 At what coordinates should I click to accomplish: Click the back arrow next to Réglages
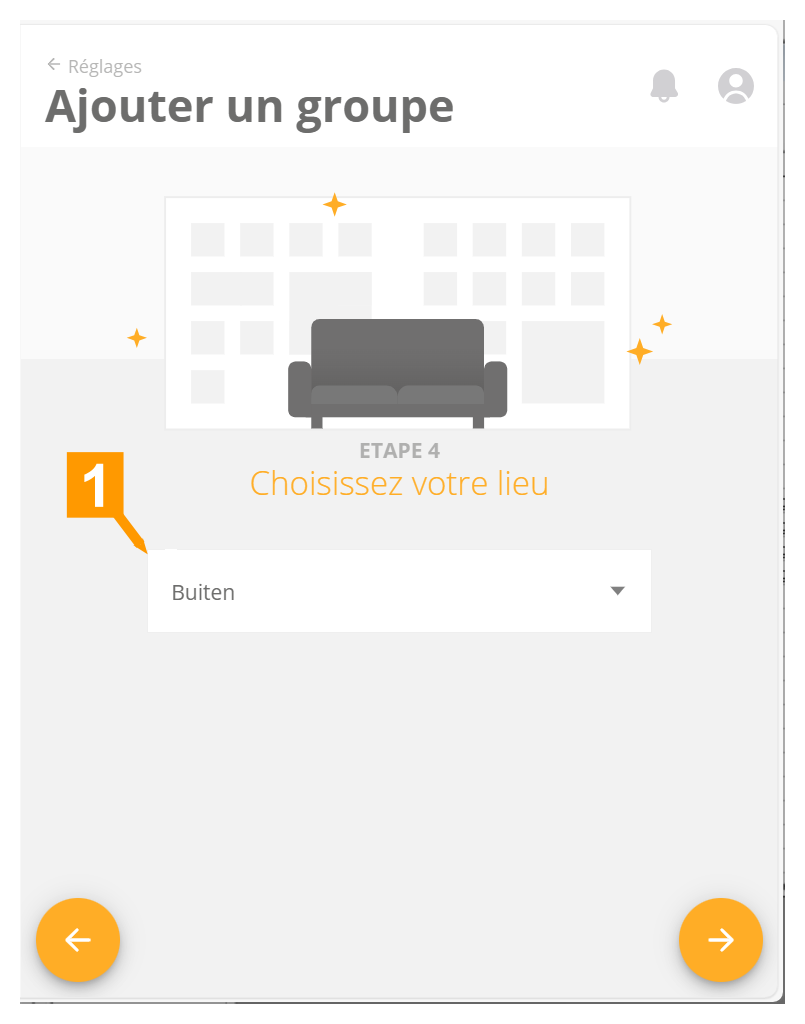coord(53,64)
